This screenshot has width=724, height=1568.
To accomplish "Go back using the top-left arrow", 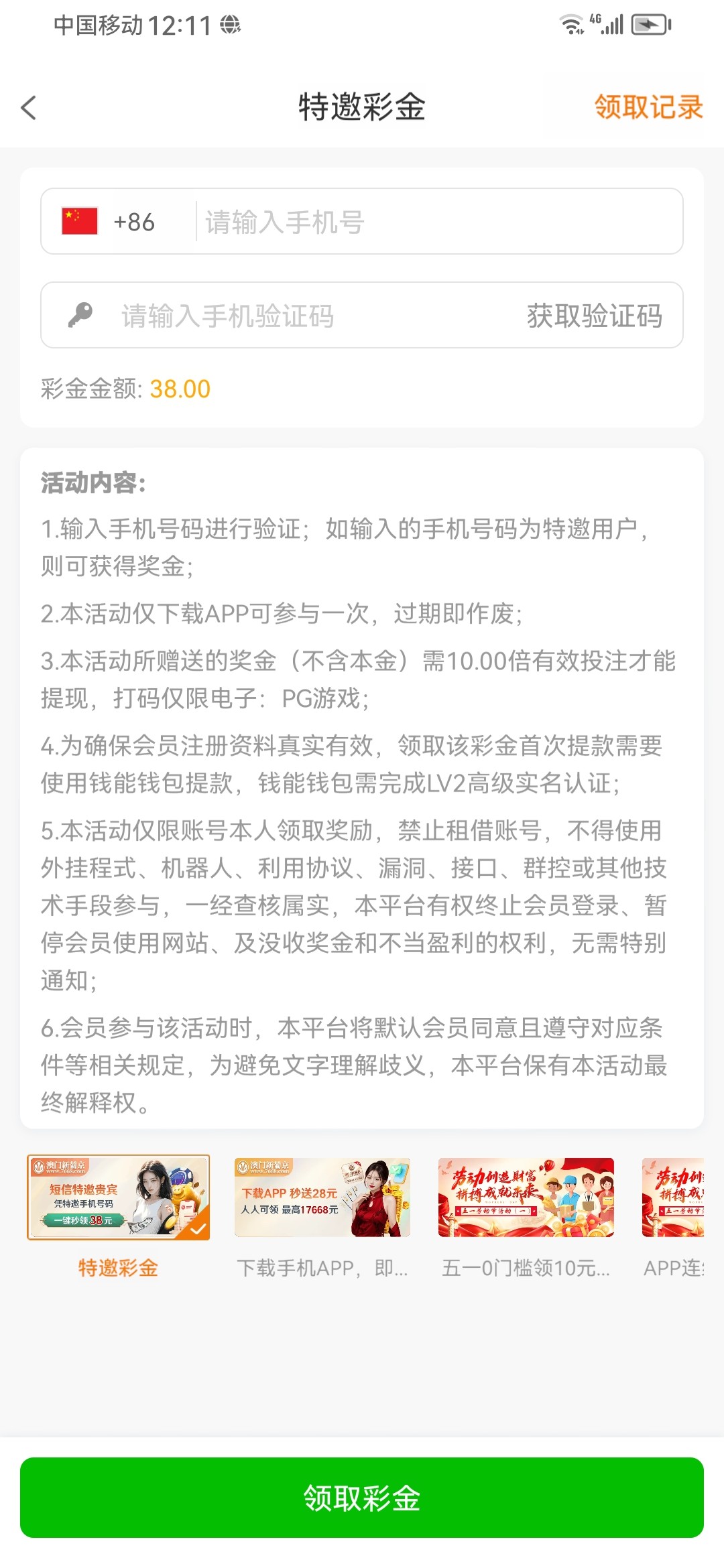I will (x=28, y=107).
